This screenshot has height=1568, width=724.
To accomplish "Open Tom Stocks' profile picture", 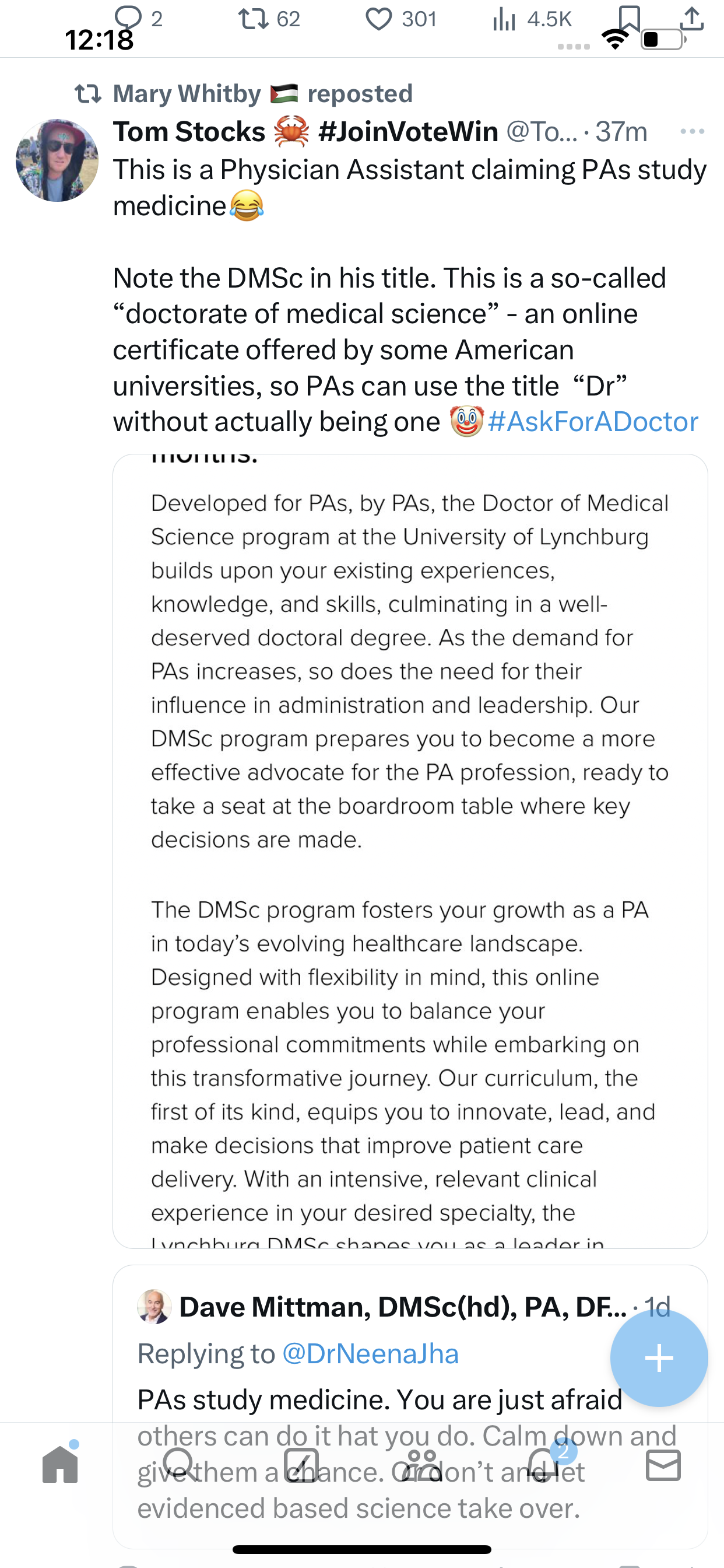I will click(x=57, y=160).
